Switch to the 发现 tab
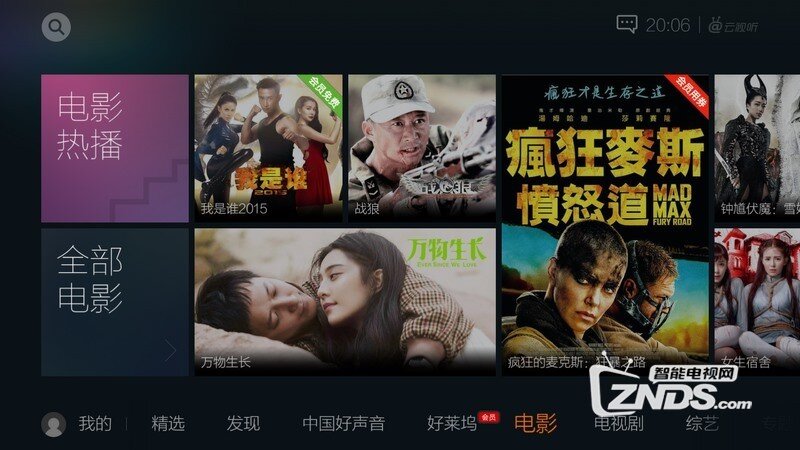Viewport: 800px width, 450px height. [x=243, y=423]
